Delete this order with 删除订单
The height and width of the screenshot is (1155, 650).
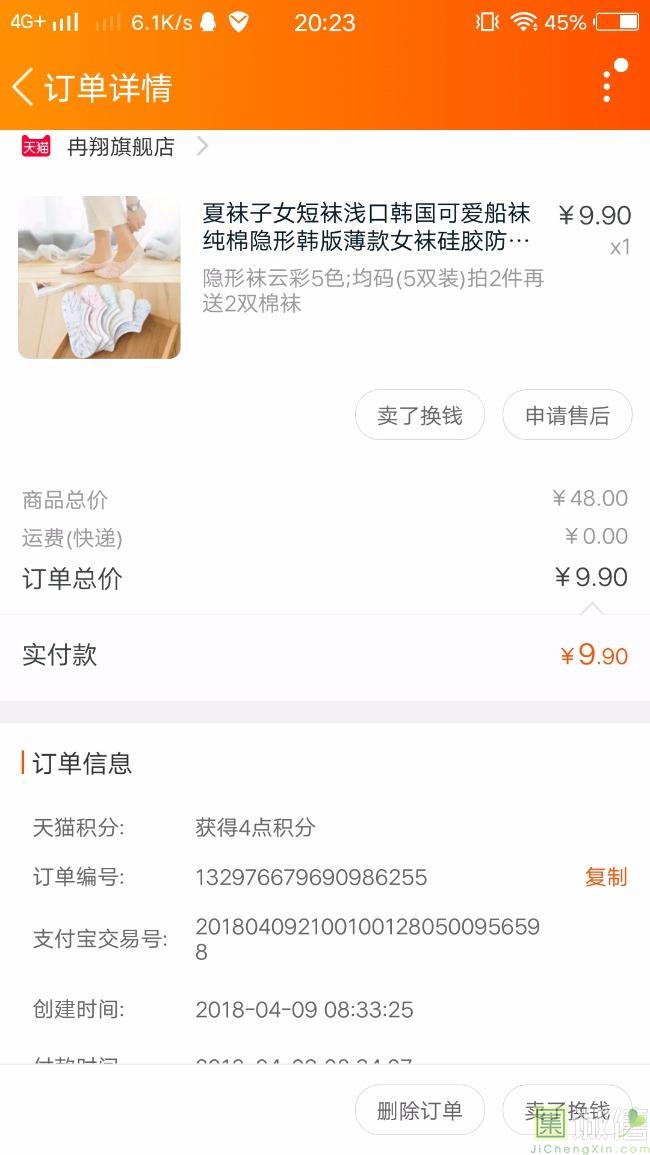click(x=420, y=1110)
